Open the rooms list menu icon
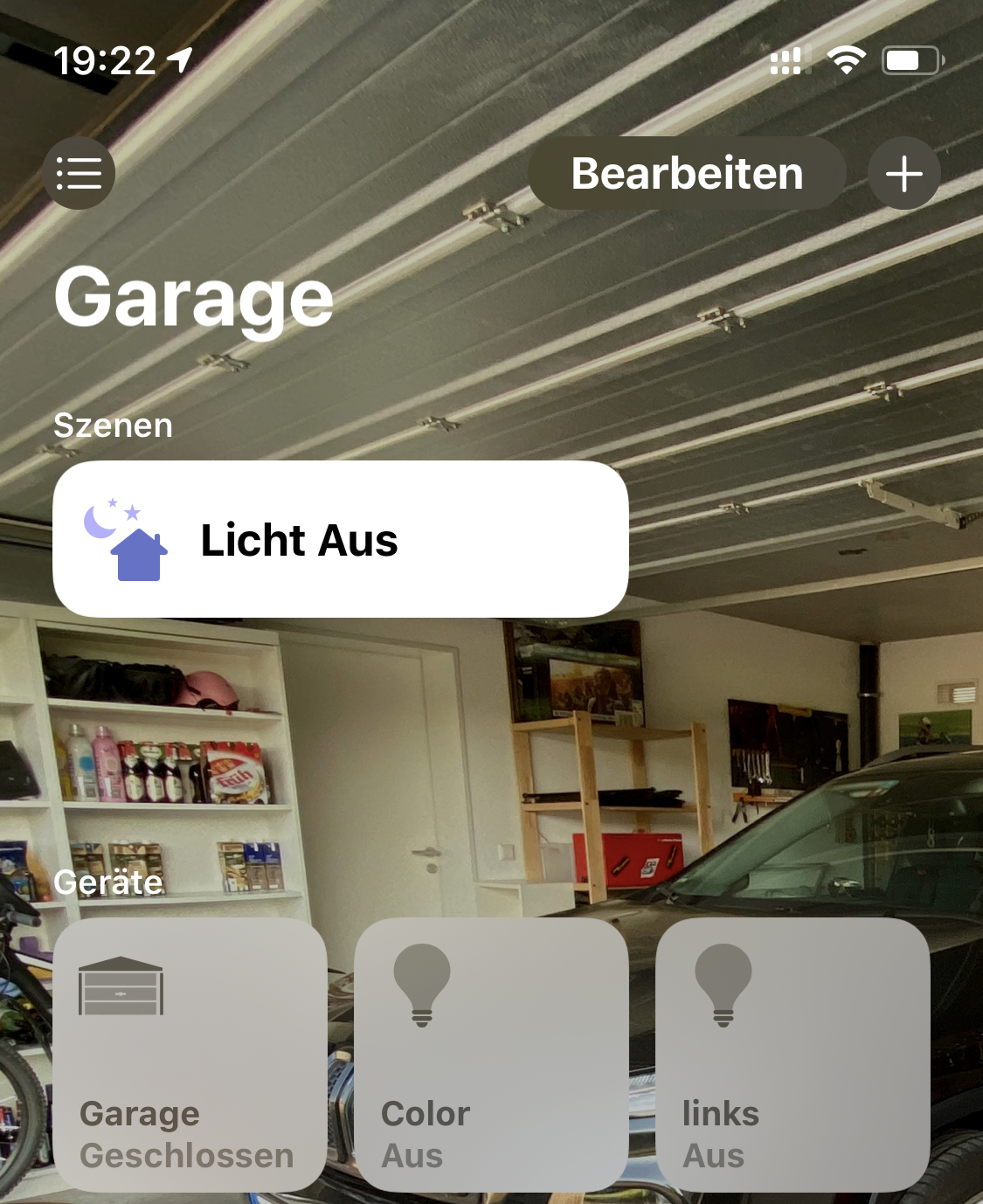Image resolution: width=983 pixels, height=1204 pixels. point(79,173)
